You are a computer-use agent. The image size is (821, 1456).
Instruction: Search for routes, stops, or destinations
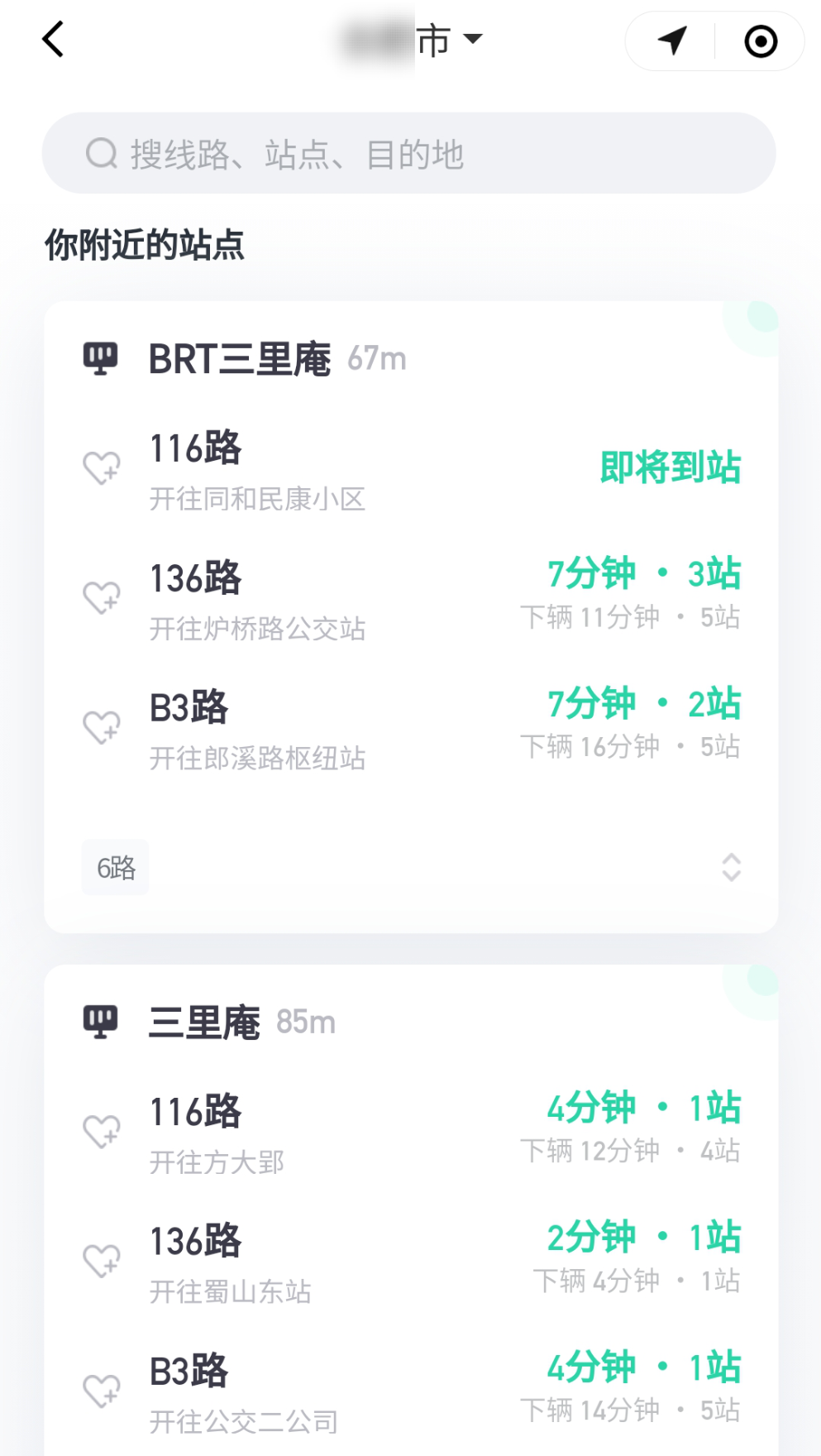(408, 154)
